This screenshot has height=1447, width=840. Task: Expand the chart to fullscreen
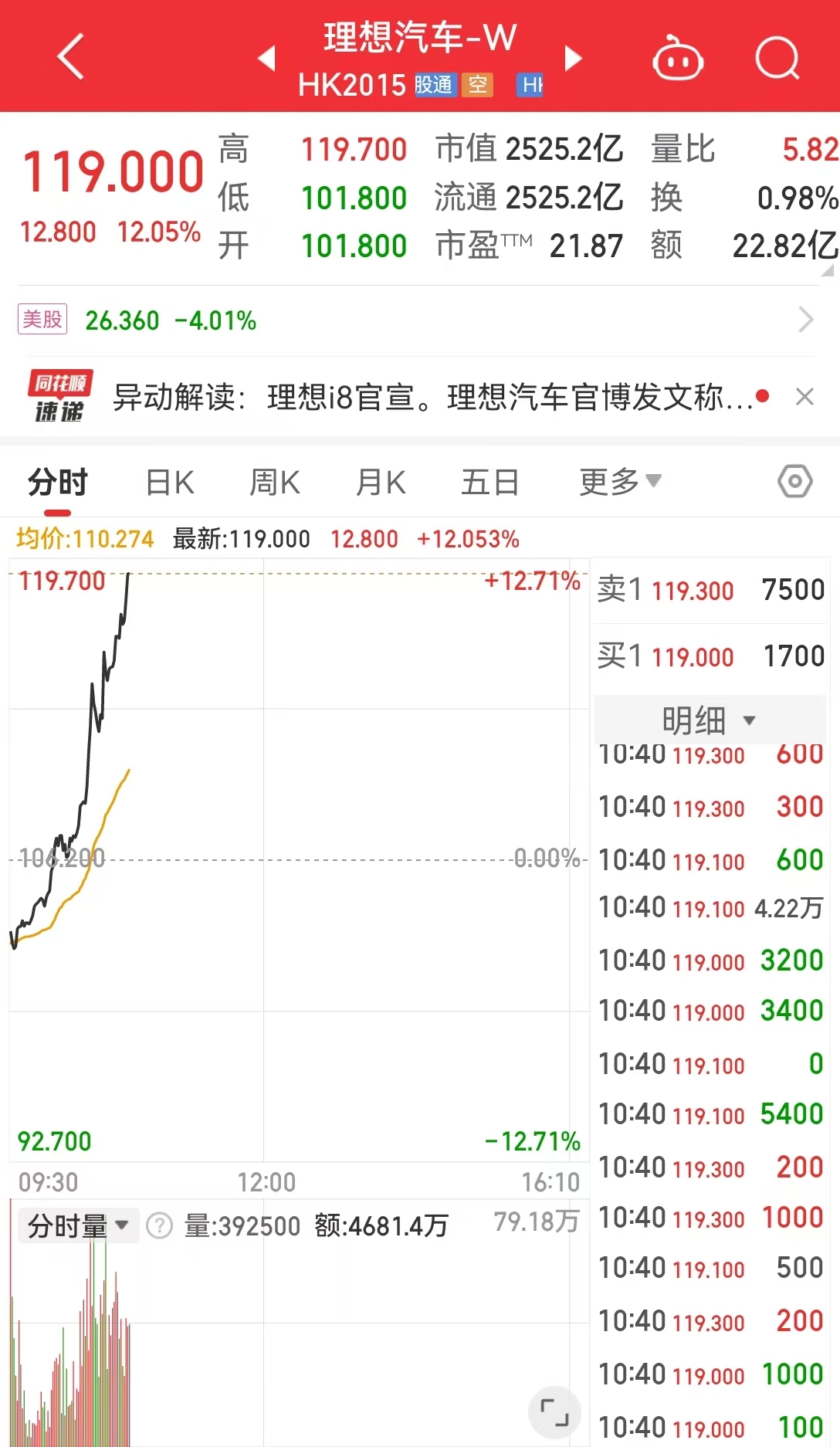tap(554, 1412)
